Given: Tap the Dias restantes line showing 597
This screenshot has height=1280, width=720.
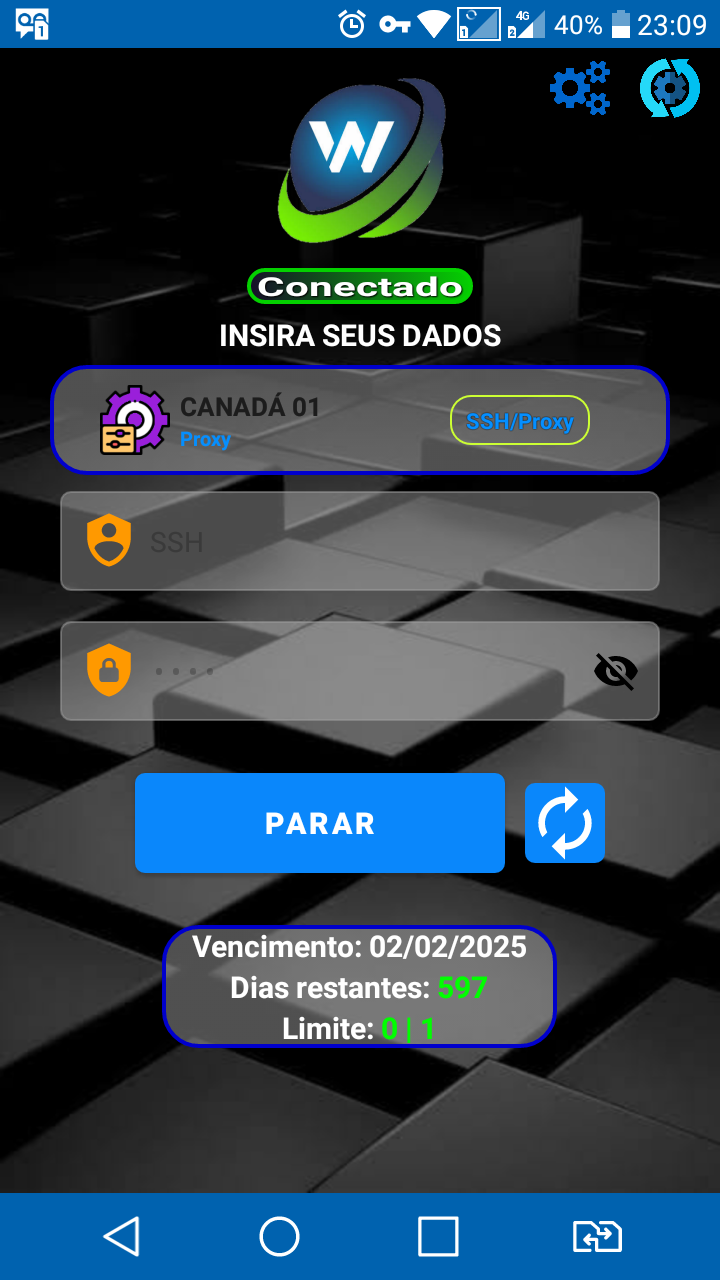Looking at the screenshot, I should [x=360, y=987].
